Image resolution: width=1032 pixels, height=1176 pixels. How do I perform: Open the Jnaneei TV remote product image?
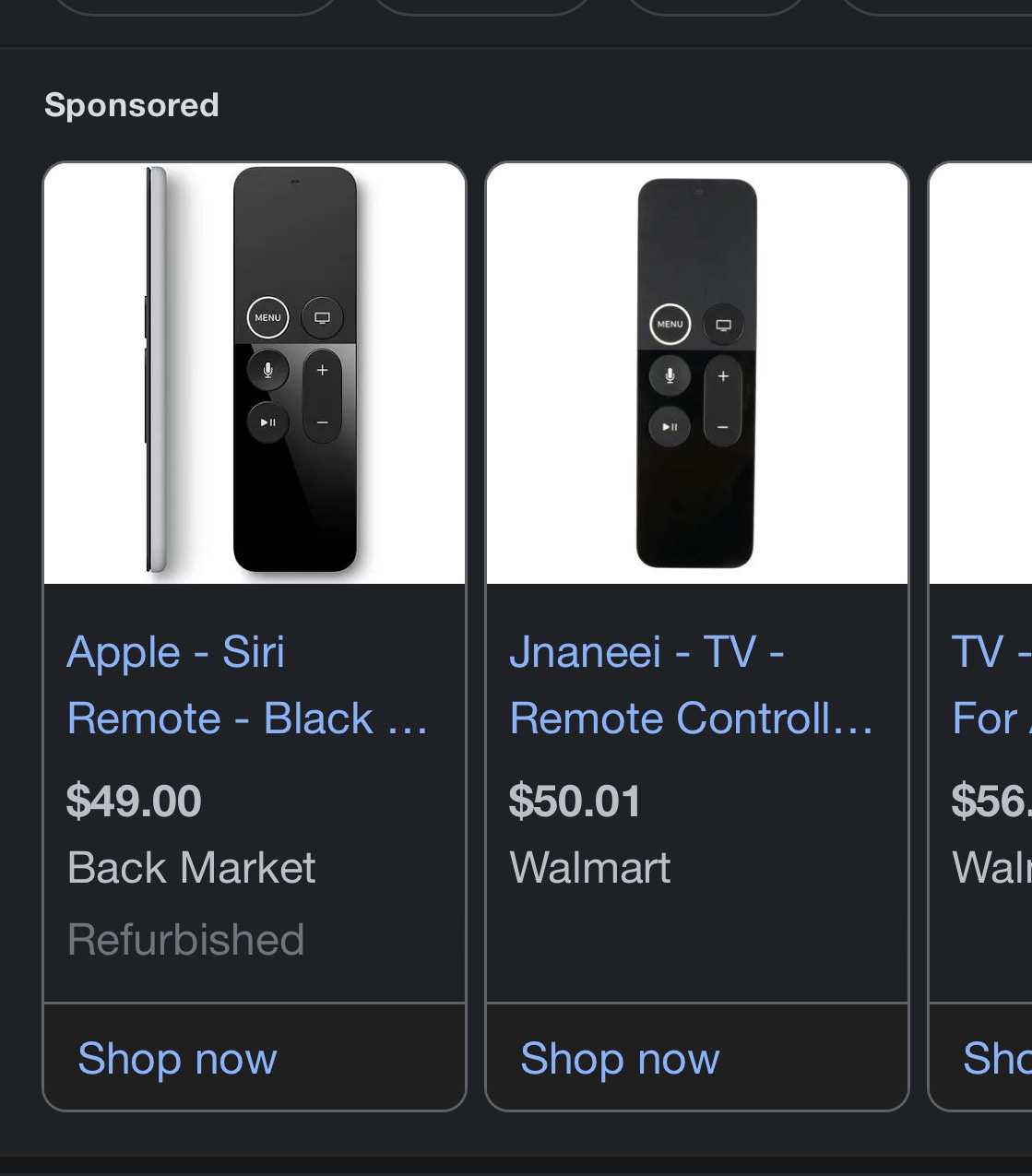pyautogui.click(x=697, y=374)
